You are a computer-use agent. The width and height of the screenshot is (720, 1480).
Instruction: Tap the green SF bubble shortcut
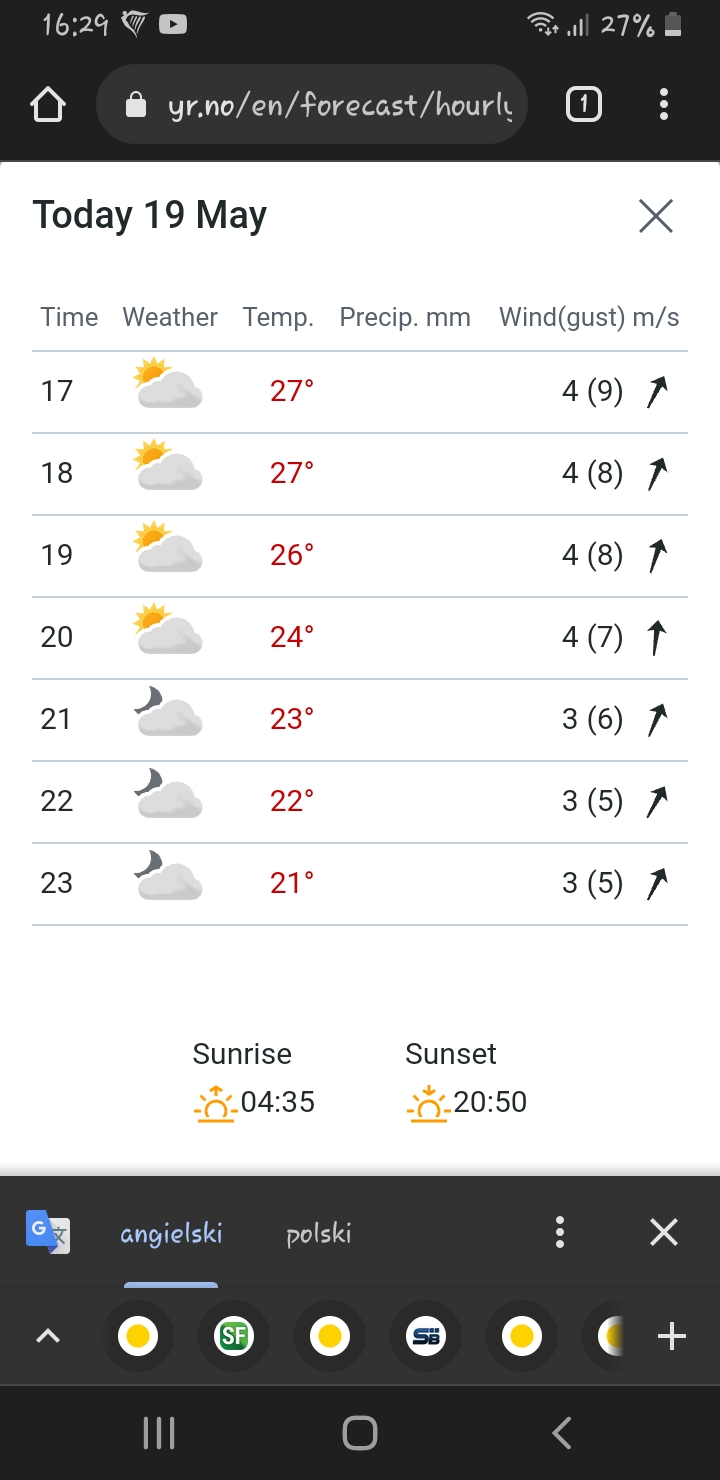pos(233,1336)
